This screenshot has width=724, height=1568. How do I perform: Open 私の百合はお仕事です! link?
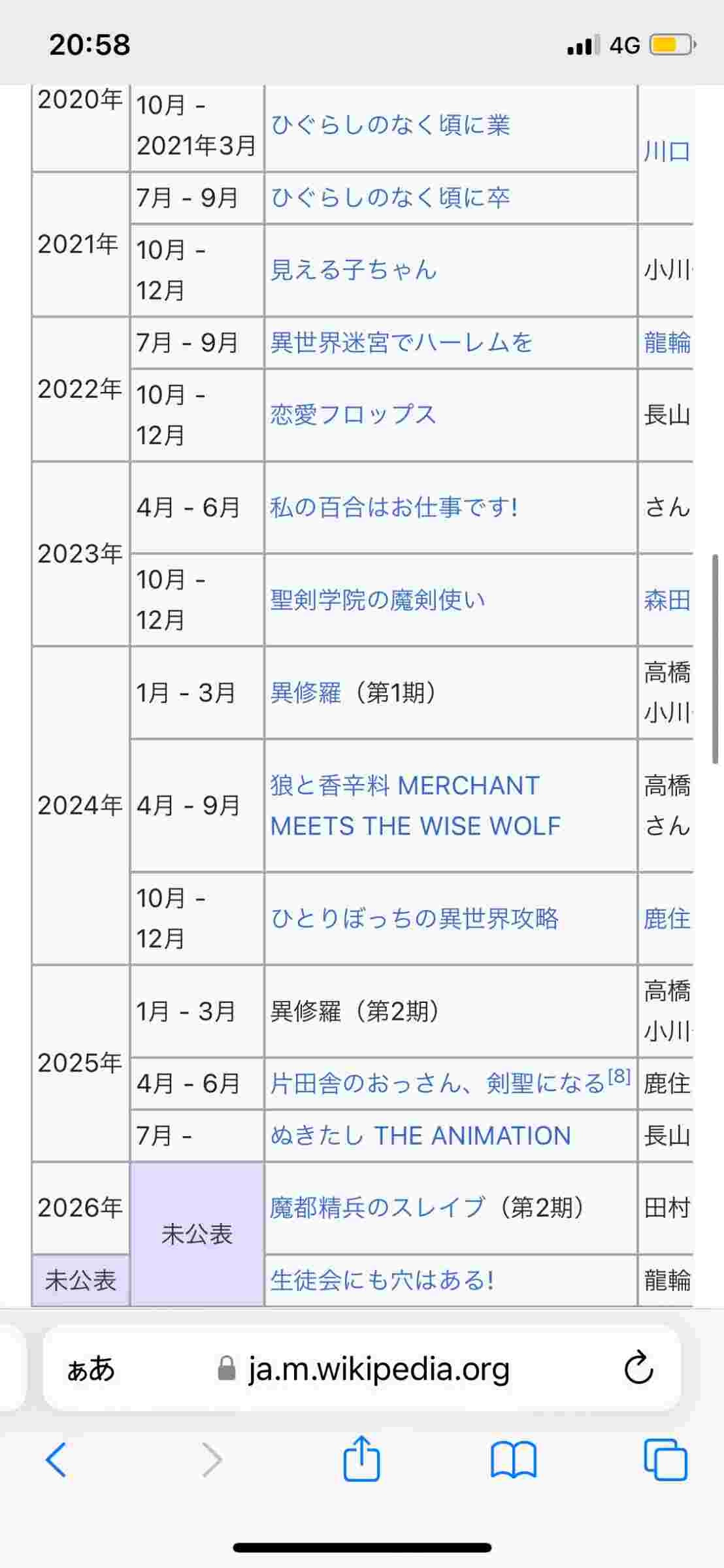pyautogui.click(x=394, y=507)
